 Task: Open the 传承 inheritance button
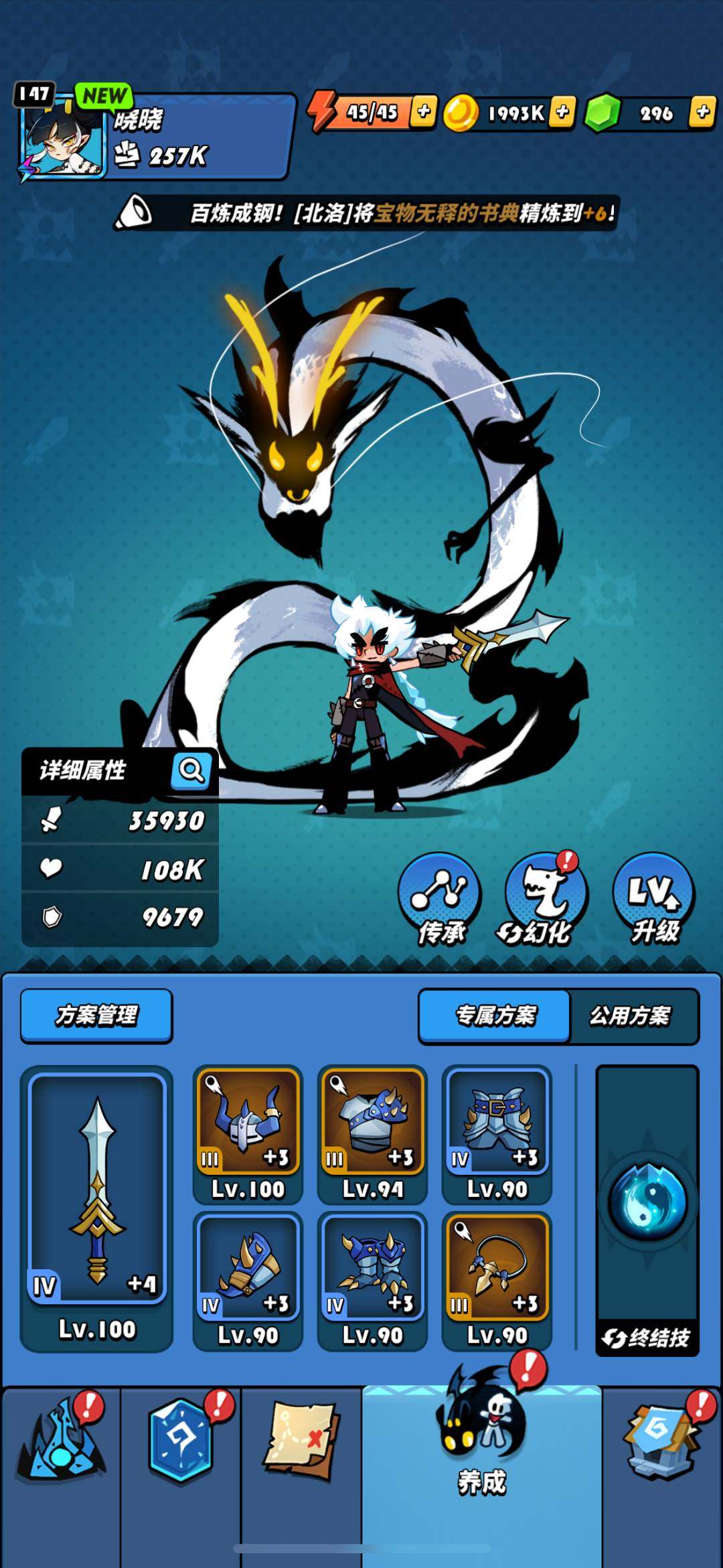point(440,898)
